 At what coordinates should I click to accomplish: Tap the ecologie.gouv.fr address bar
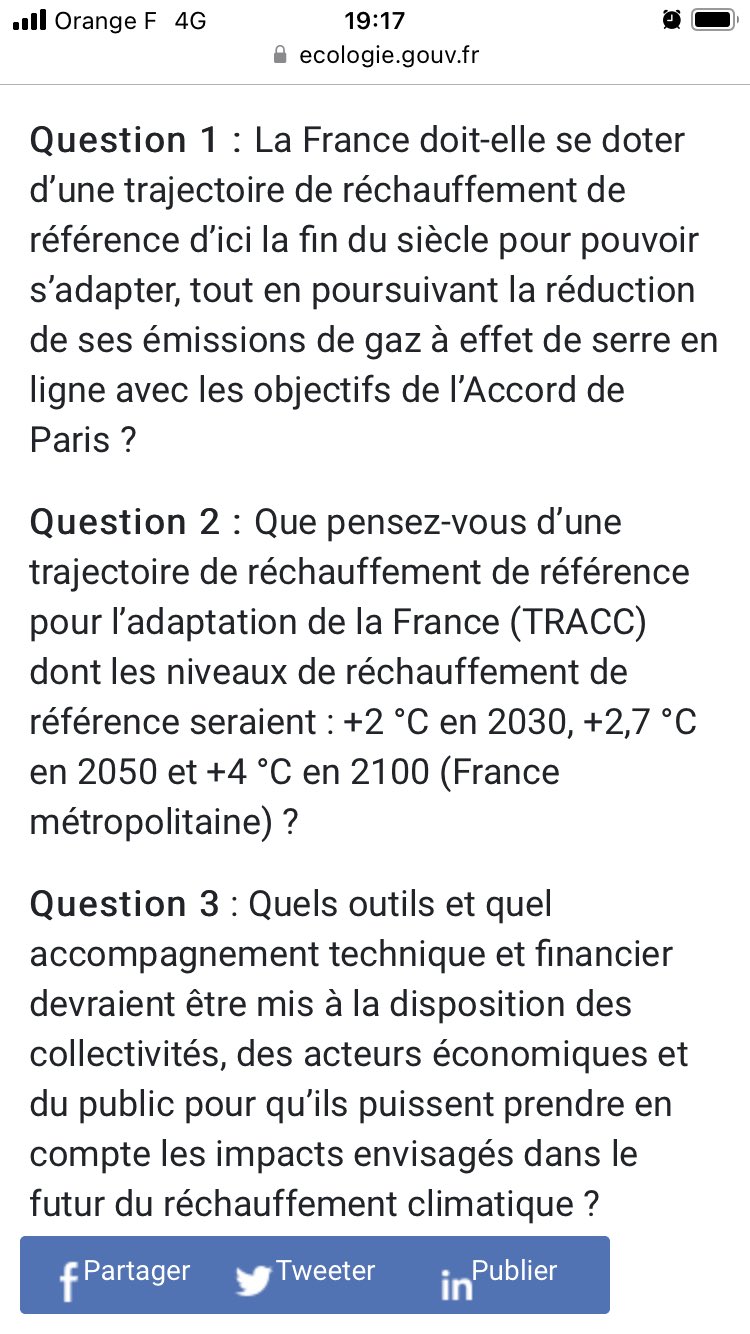tap(375, 55)
